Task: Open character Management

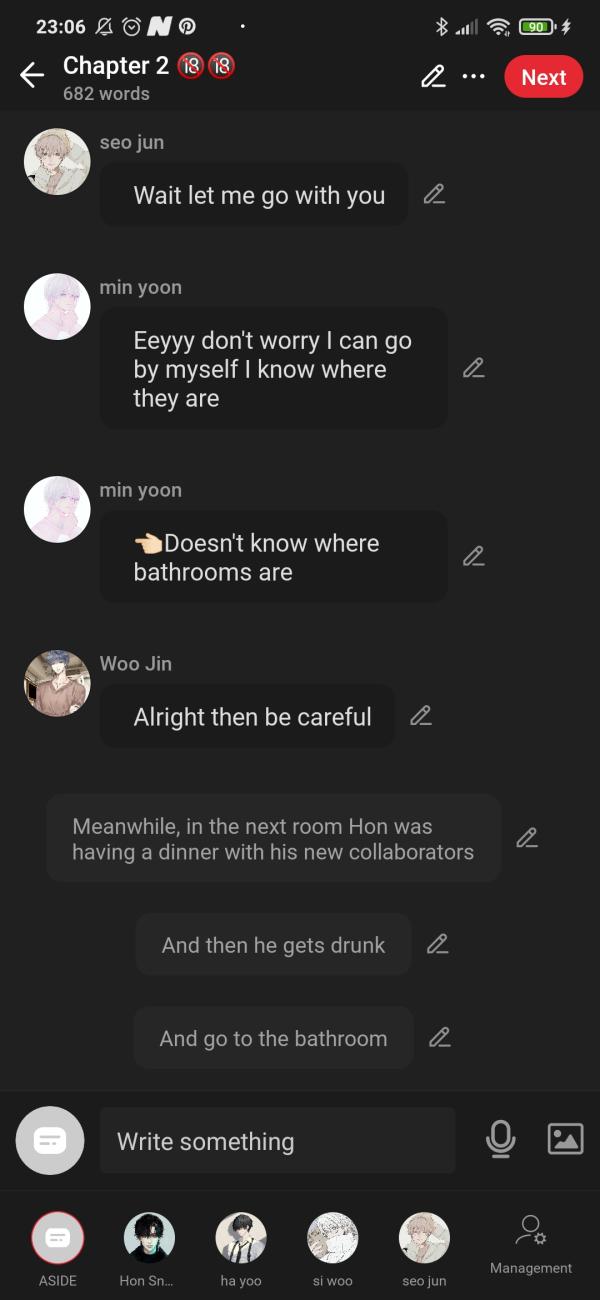Action: click(531, 1243)
